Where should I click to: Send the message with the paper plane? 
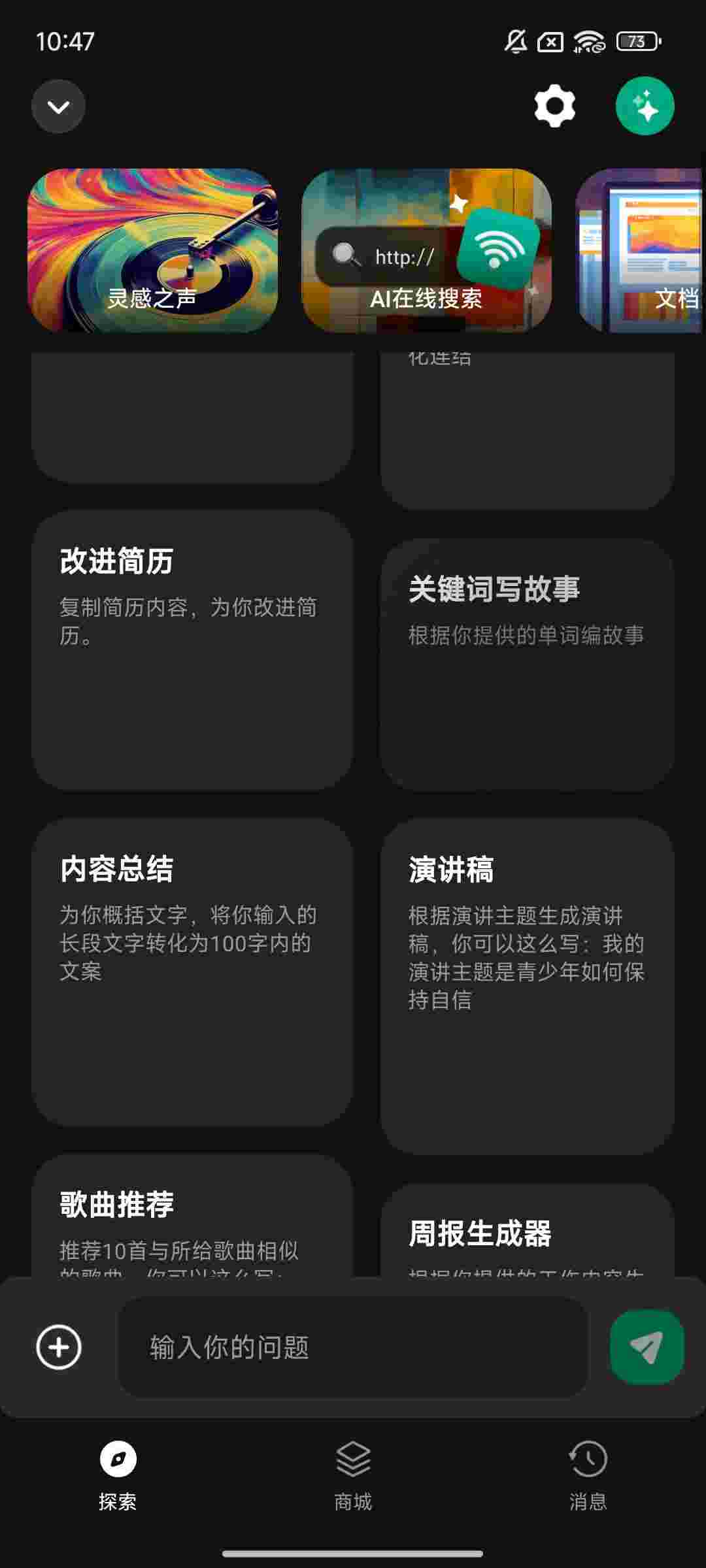click(646, 1347)
